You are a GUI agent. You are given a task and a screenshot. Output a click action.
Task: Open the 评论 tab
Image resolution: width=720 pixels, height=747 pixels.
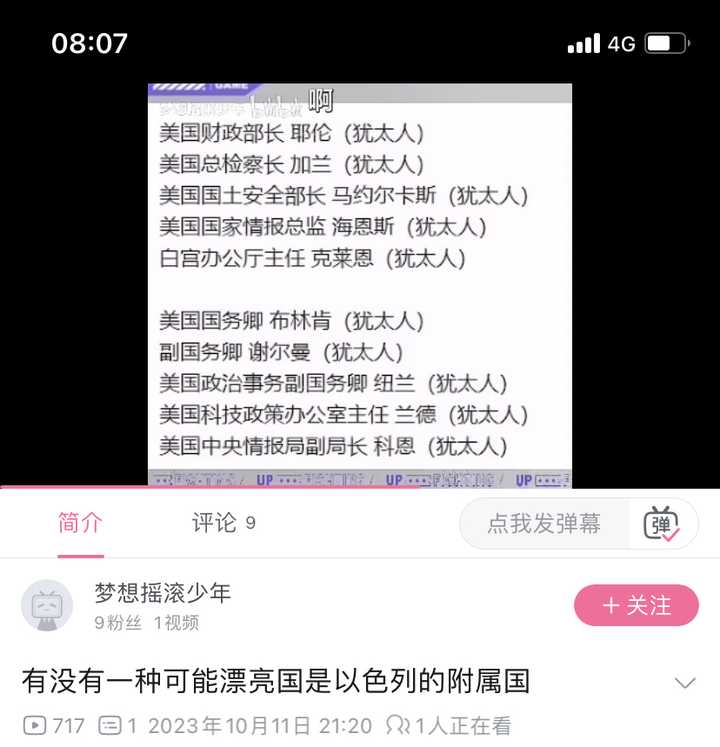click(x=223, y=523)
